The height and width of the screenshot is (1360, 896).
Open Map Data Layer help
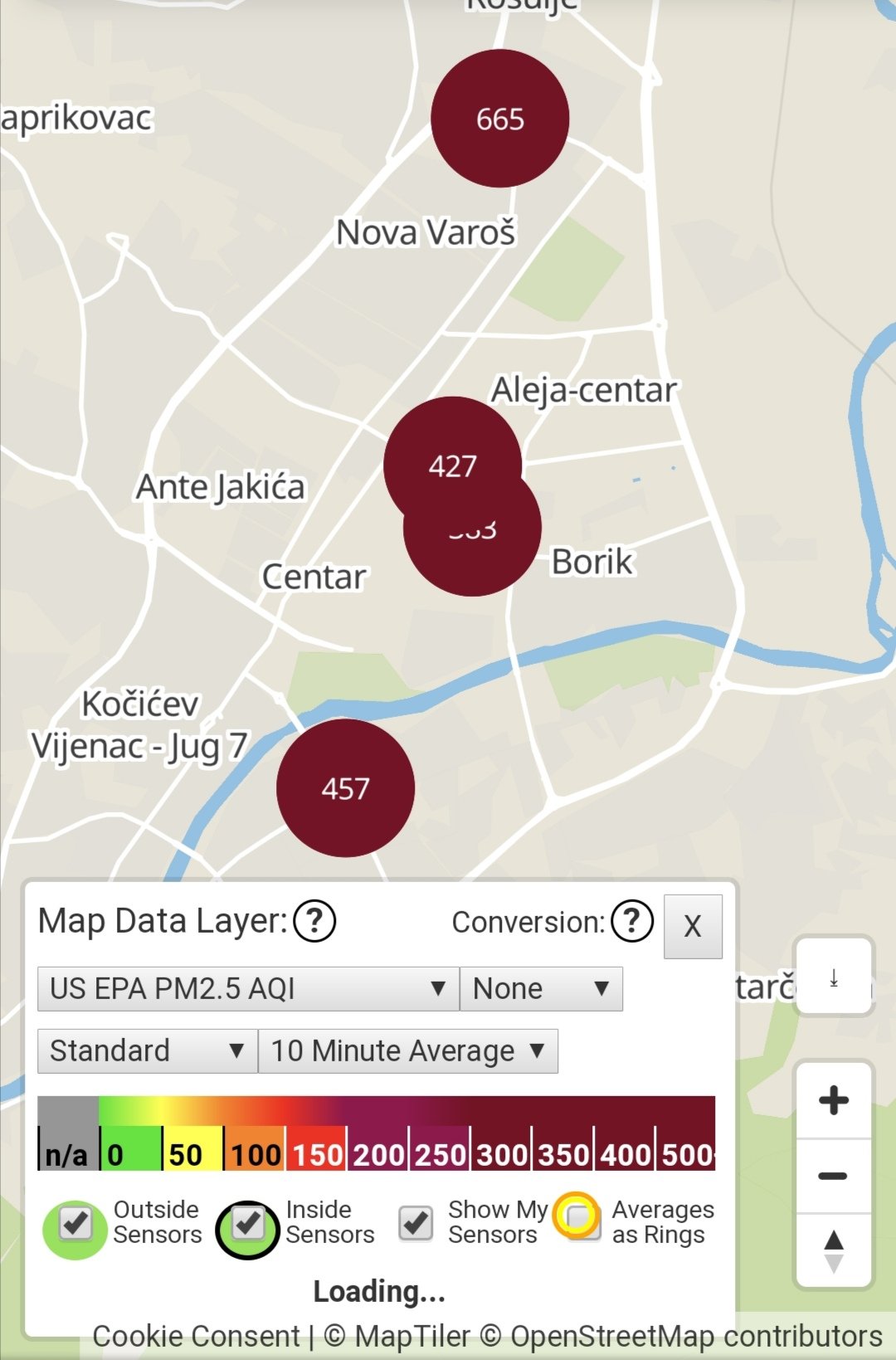(315, 921)
